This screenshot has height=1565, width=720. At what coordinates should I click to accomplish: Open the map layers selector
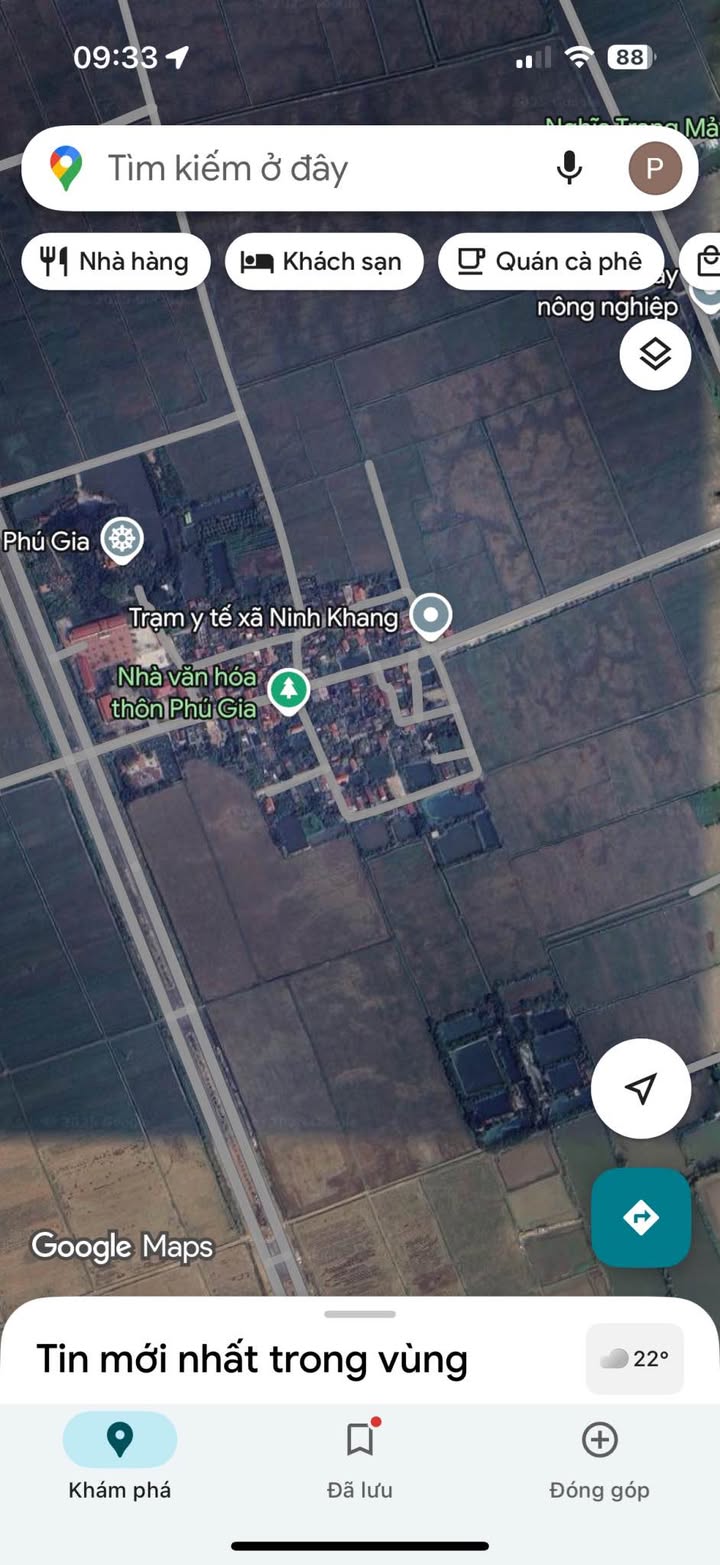(x=655, y=354)
